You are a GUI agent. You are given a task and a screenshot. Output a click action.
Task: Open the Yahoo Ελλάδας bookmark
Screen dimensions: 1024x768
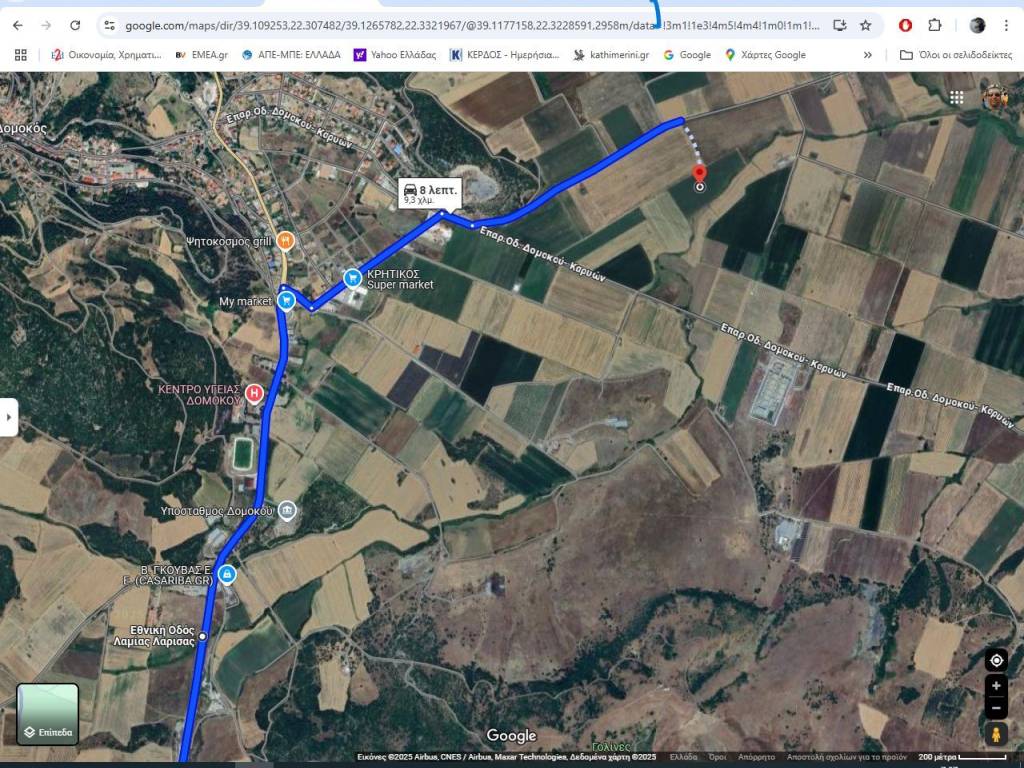click(x=395, y=55)
